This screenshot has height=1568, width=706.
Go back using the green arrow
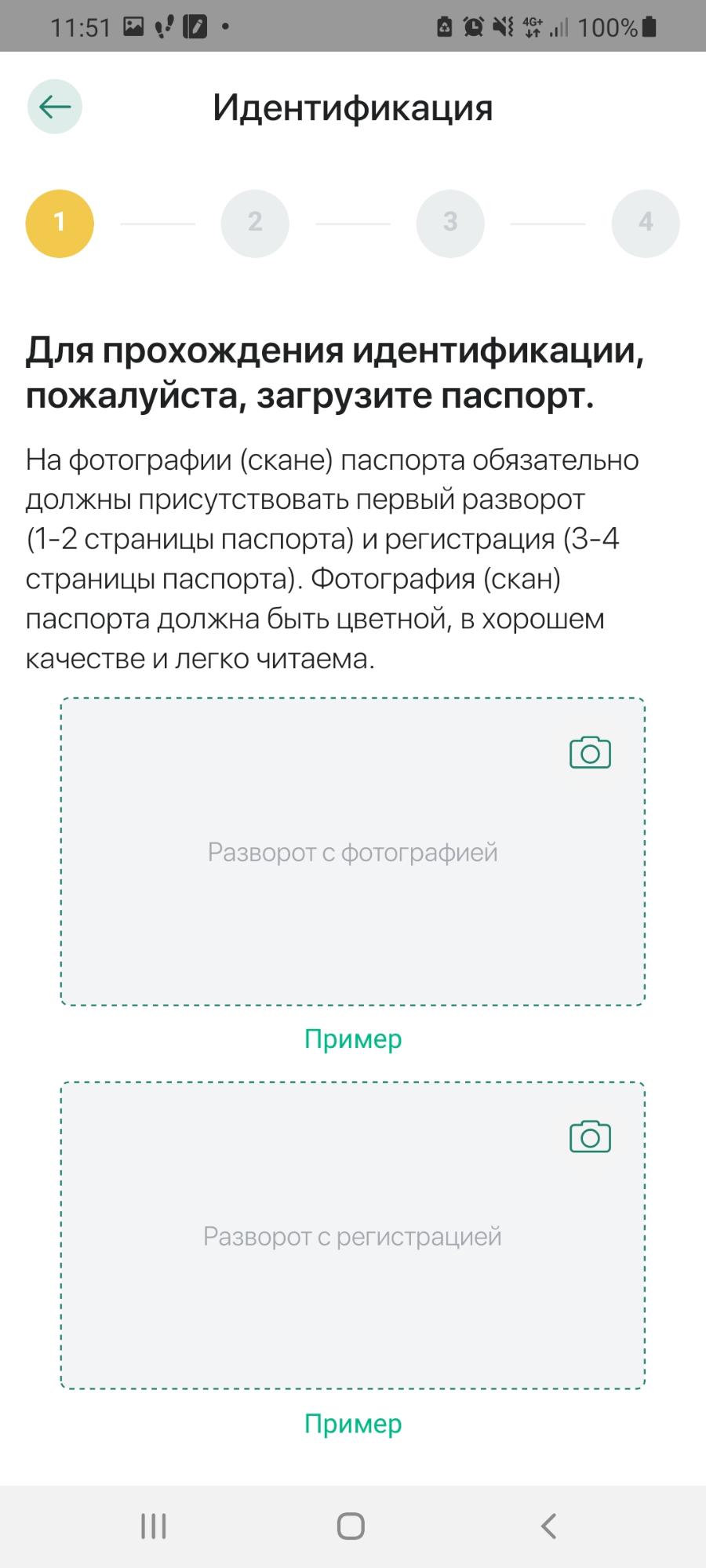55,107
